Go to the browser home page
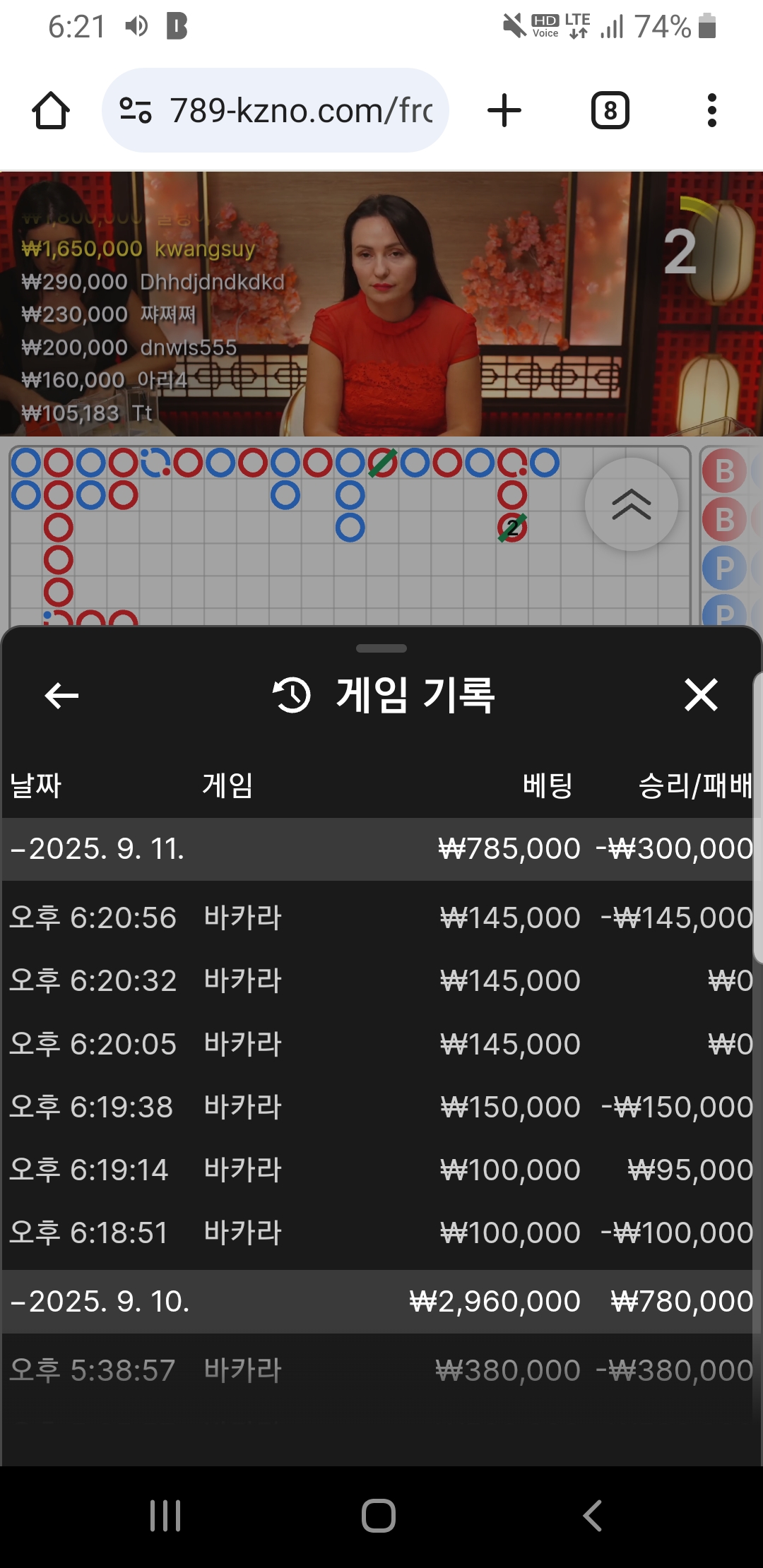The height and width of the screenshot is (1568, 763). tap(51, 111)
